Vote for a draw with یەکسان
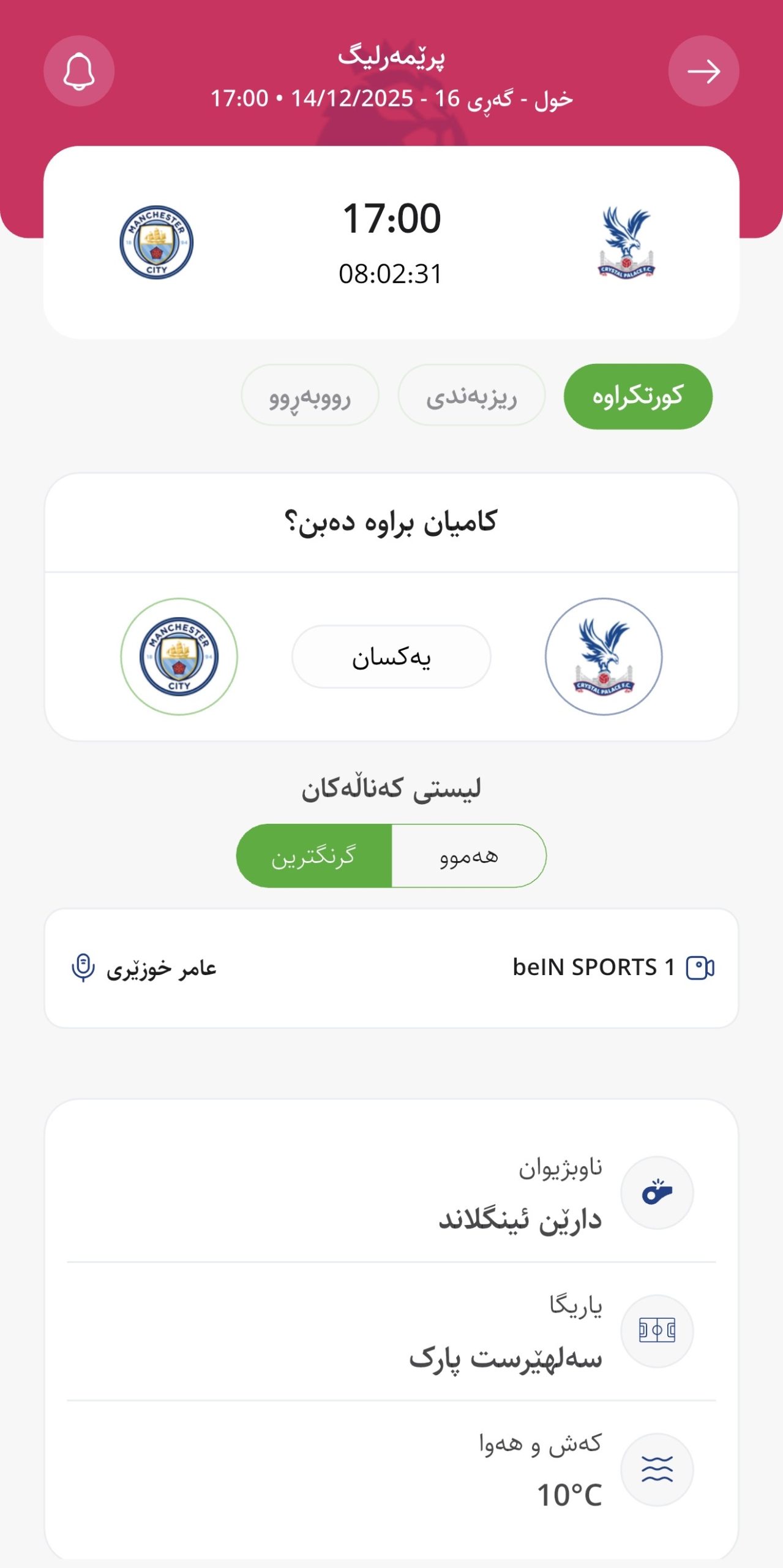The image size is (783, 1568). click(x=391, y=657)
